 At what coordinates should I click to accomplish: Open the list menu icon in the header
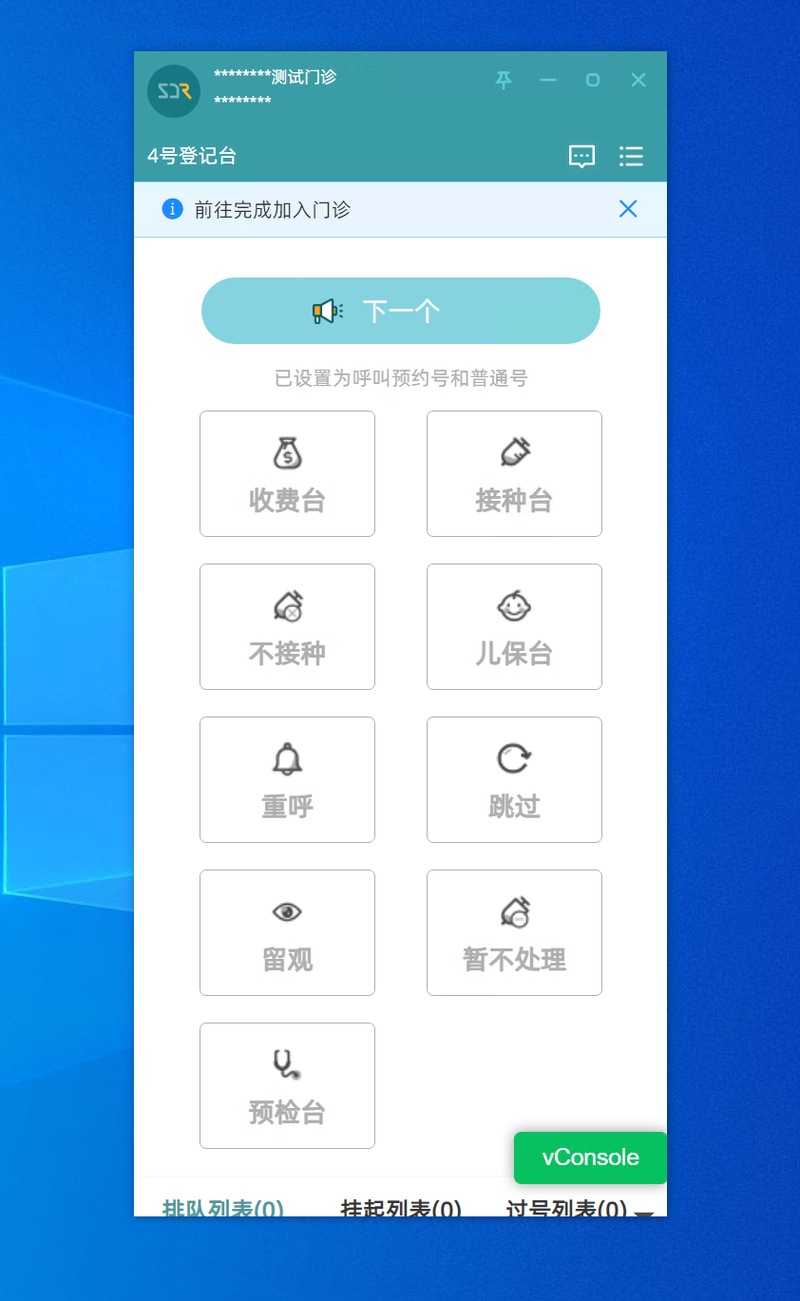631,156
